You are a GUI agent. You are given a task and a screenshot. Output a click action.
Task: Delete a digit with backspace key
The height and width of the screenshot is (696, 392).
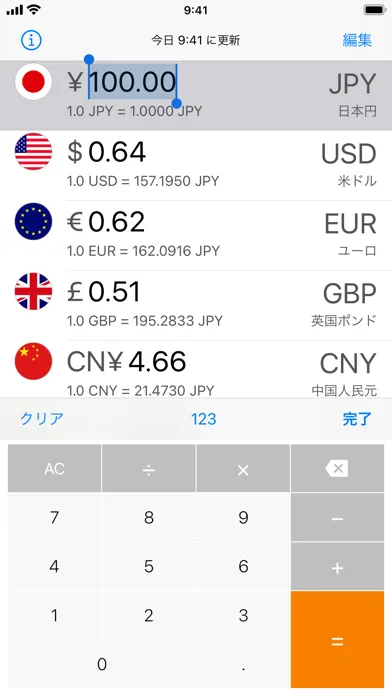tap(337, 468)
